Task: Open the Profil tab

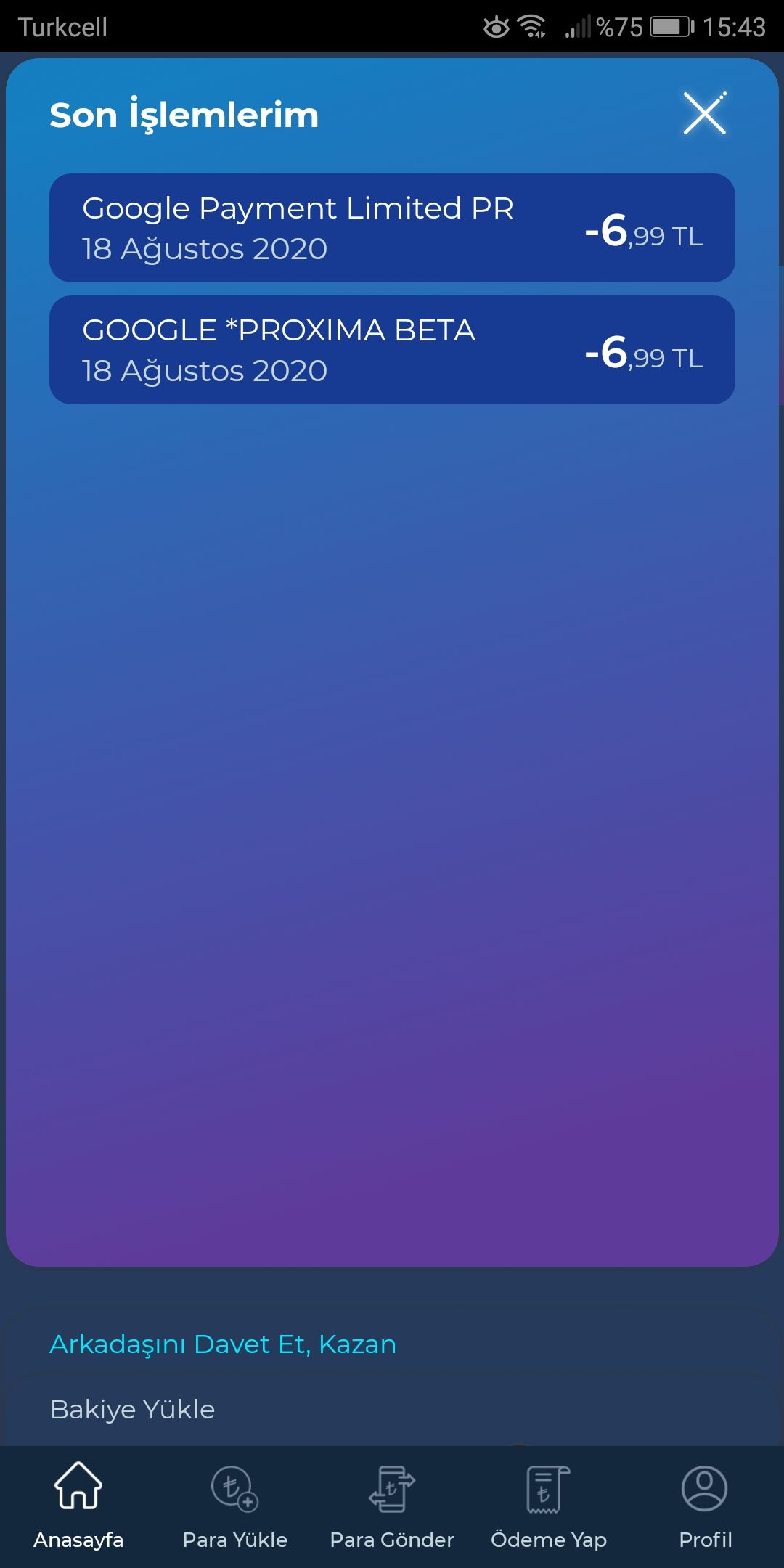Action: (705, 1506)
